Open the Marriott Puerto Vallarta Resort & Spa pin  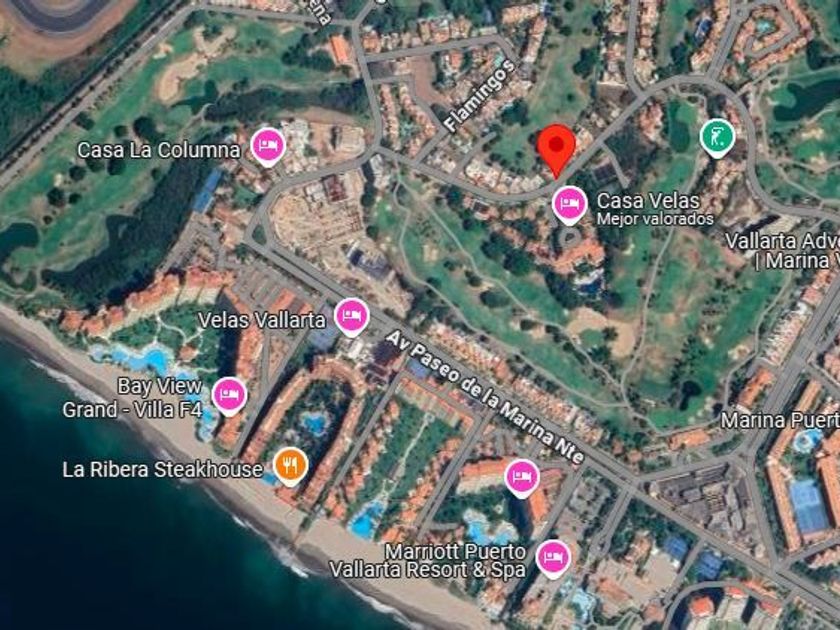pyautogui.click(x=553, y=559)
